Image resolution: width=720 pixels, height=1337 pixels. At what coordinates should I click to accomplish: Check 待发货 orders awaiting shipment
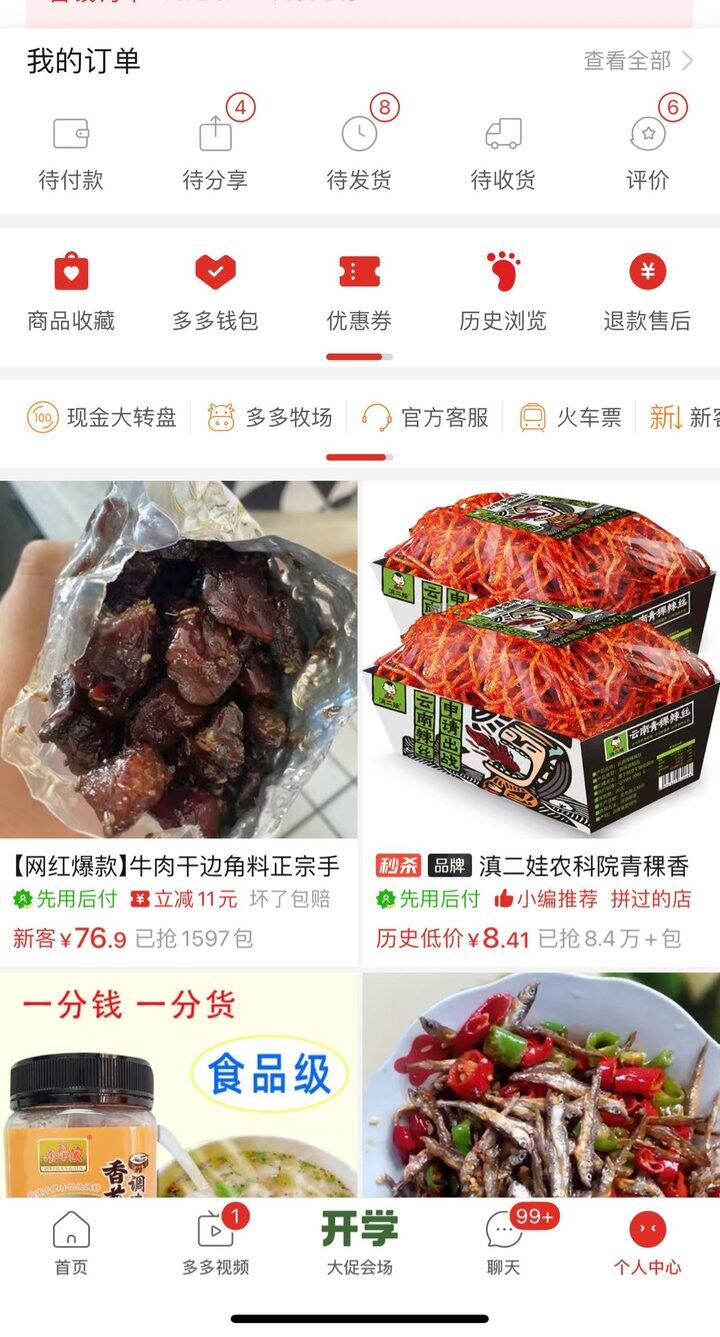358,150
